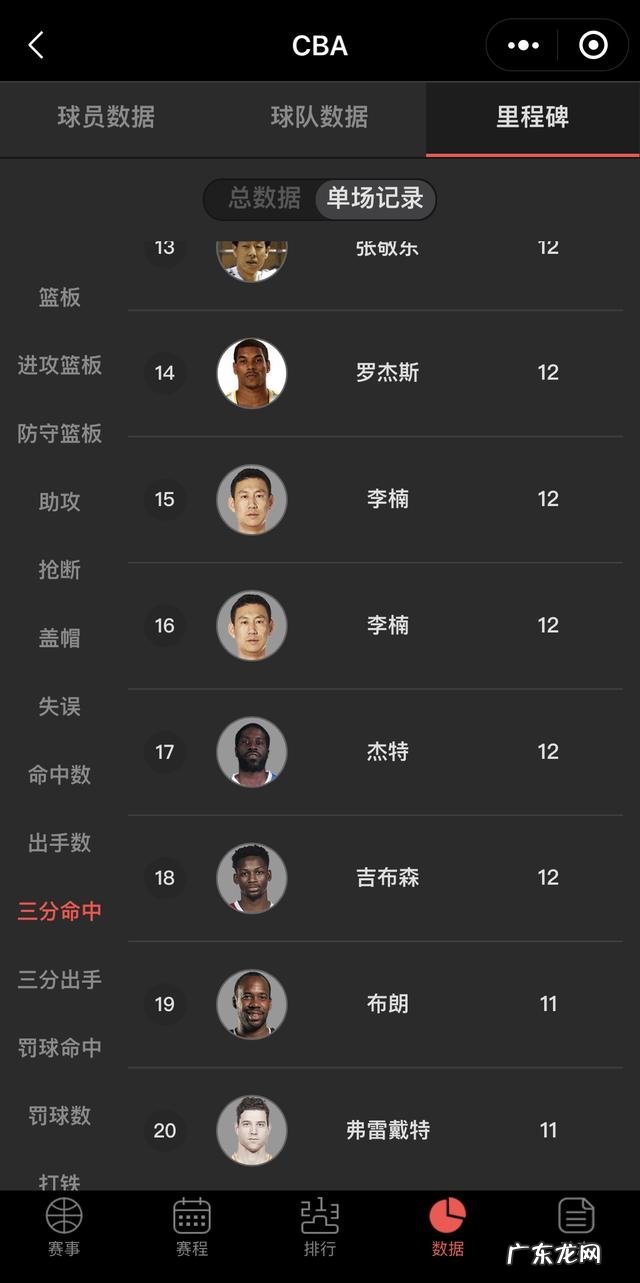Switch to the 球员数据 tab
The height and width of the screenshot is (1283, 640).
click(106, 117)
